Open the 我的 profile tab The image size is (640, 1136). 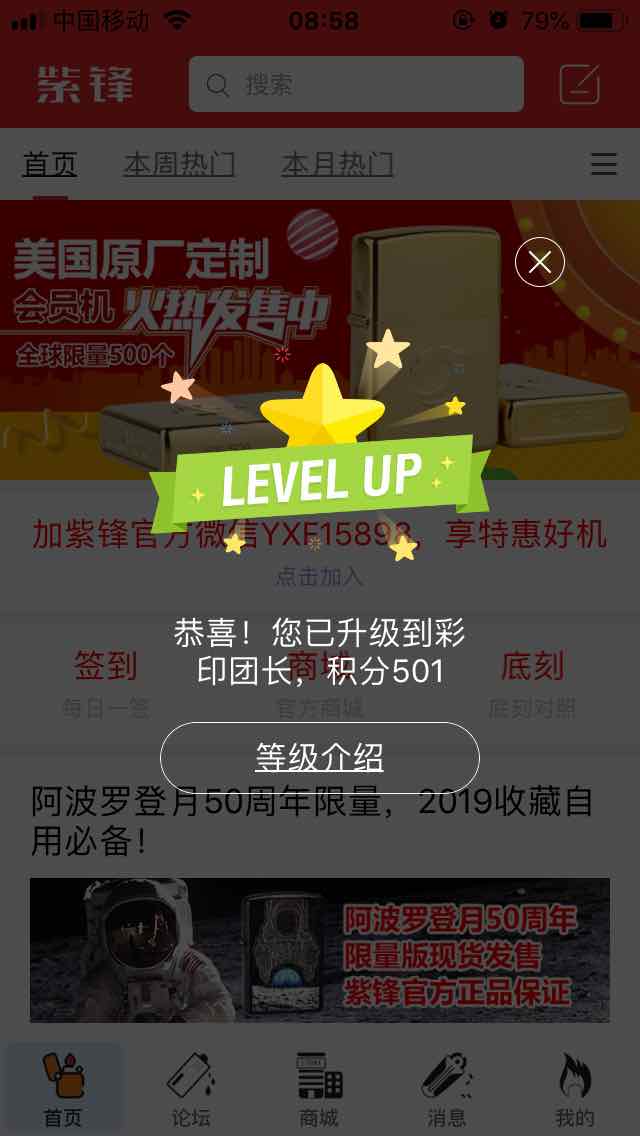(x=575, y=1090)
